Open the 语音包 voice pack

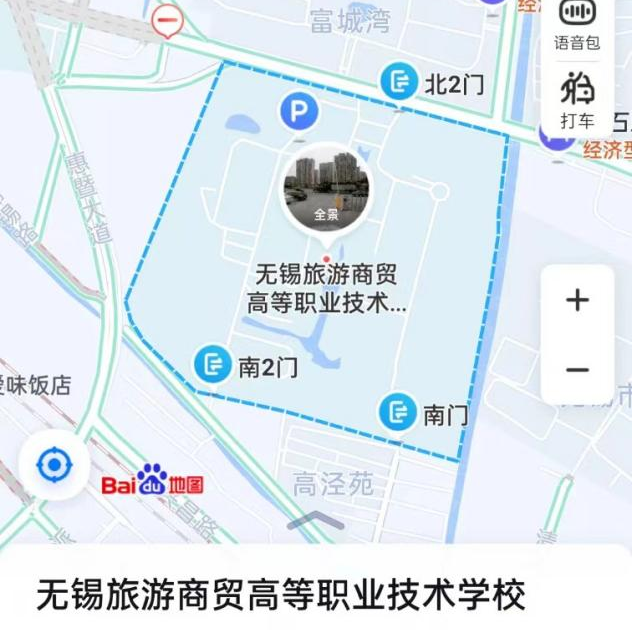(x=577, y=24)
